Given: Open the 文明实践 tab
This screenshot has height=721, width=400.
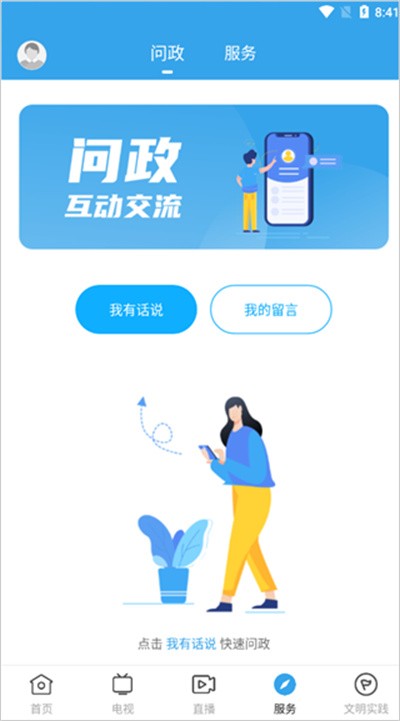Looking at the screenshot, I should click(366, 693).
